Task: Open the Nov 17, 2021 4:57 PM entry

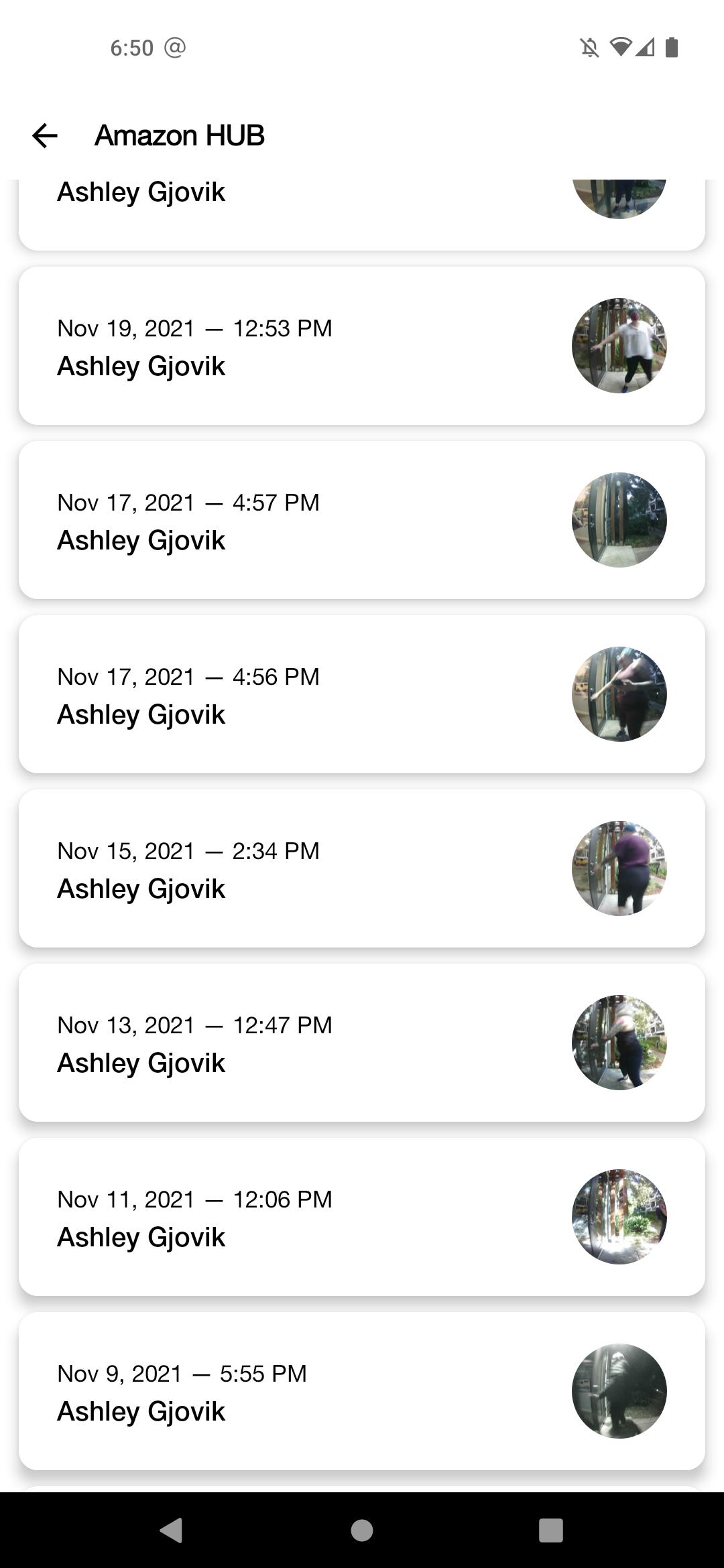Action: [362, 520]
